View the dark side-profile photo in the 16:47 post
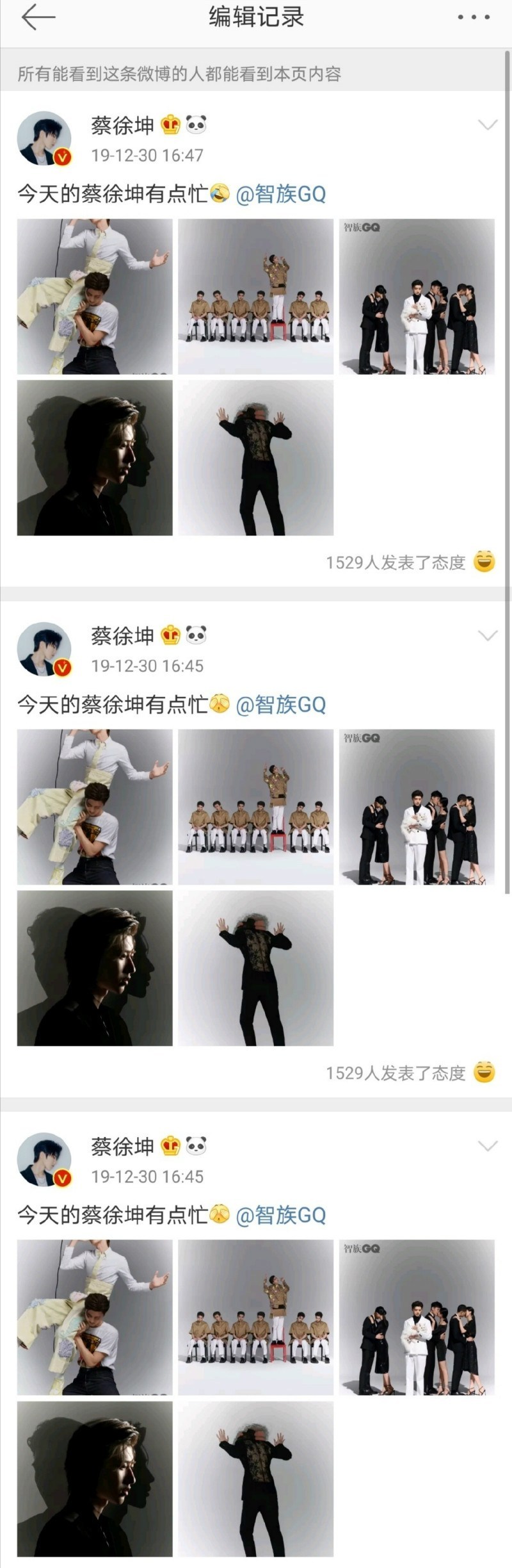This screenshot has height=1568, width=512. [95, 458]
